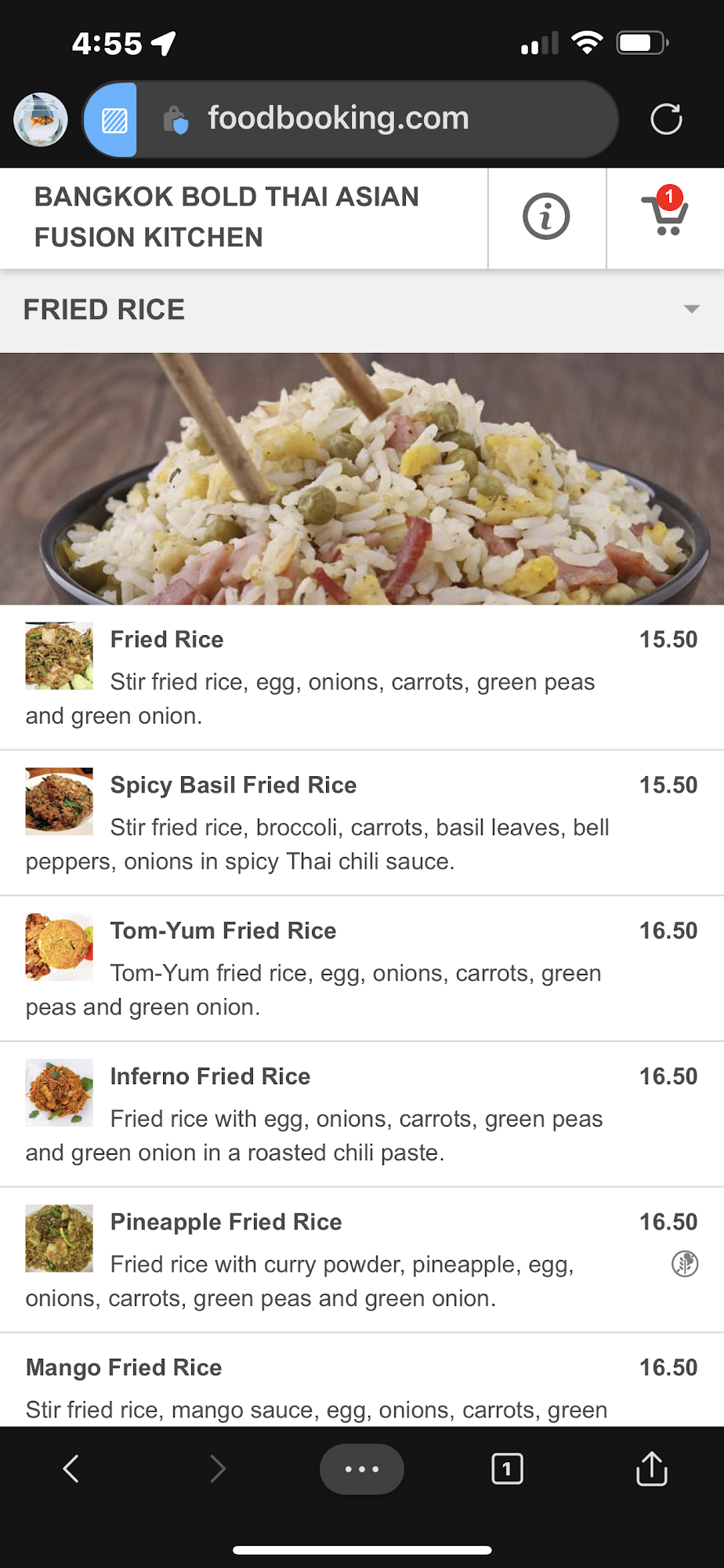Select the Fried Rice menu item

click(x=166, y=640)
